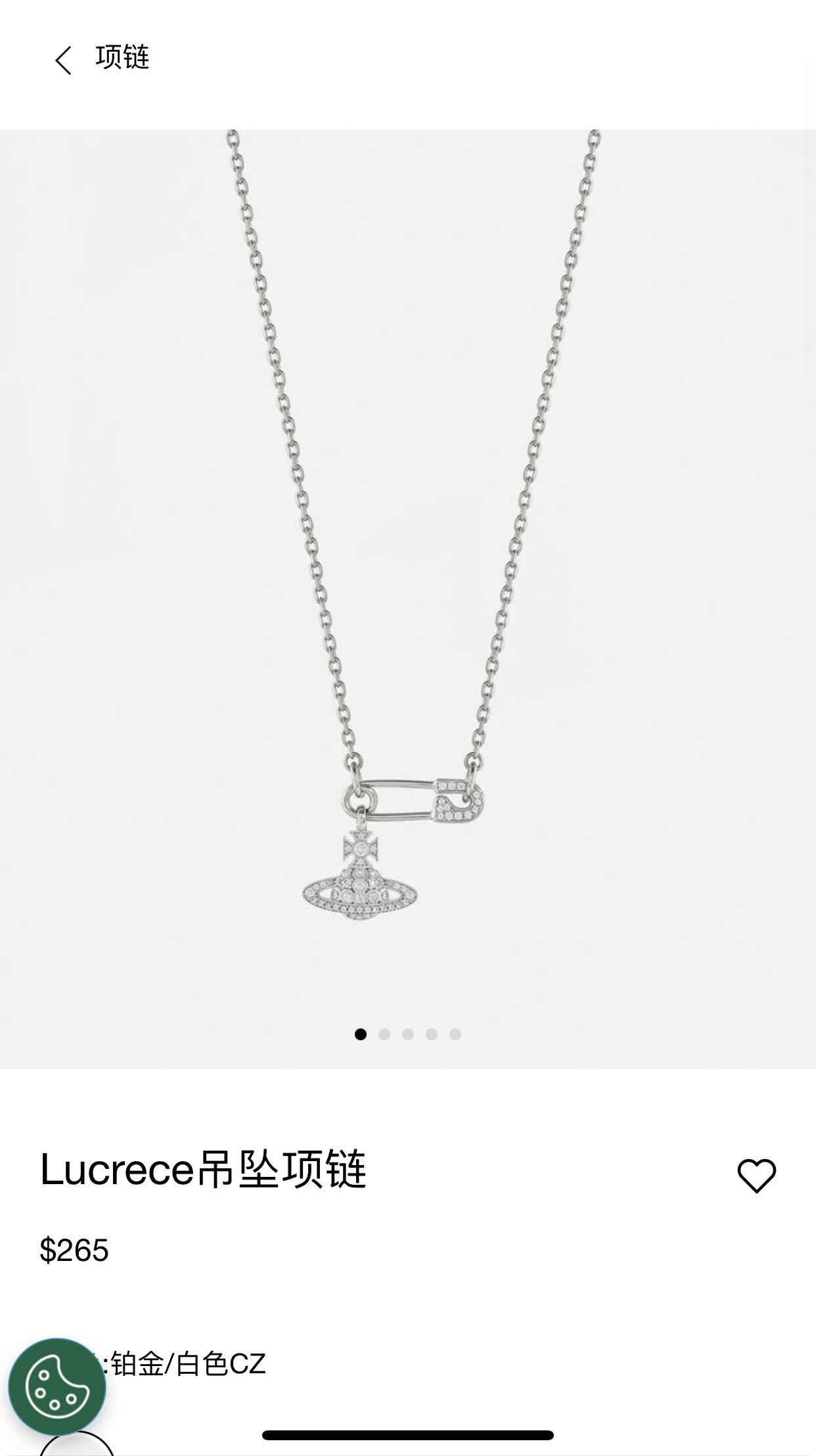The height and width of the screenshot is (1456, 816).
Task: Jump to the second image dot
Action: tap(384, 1034)
